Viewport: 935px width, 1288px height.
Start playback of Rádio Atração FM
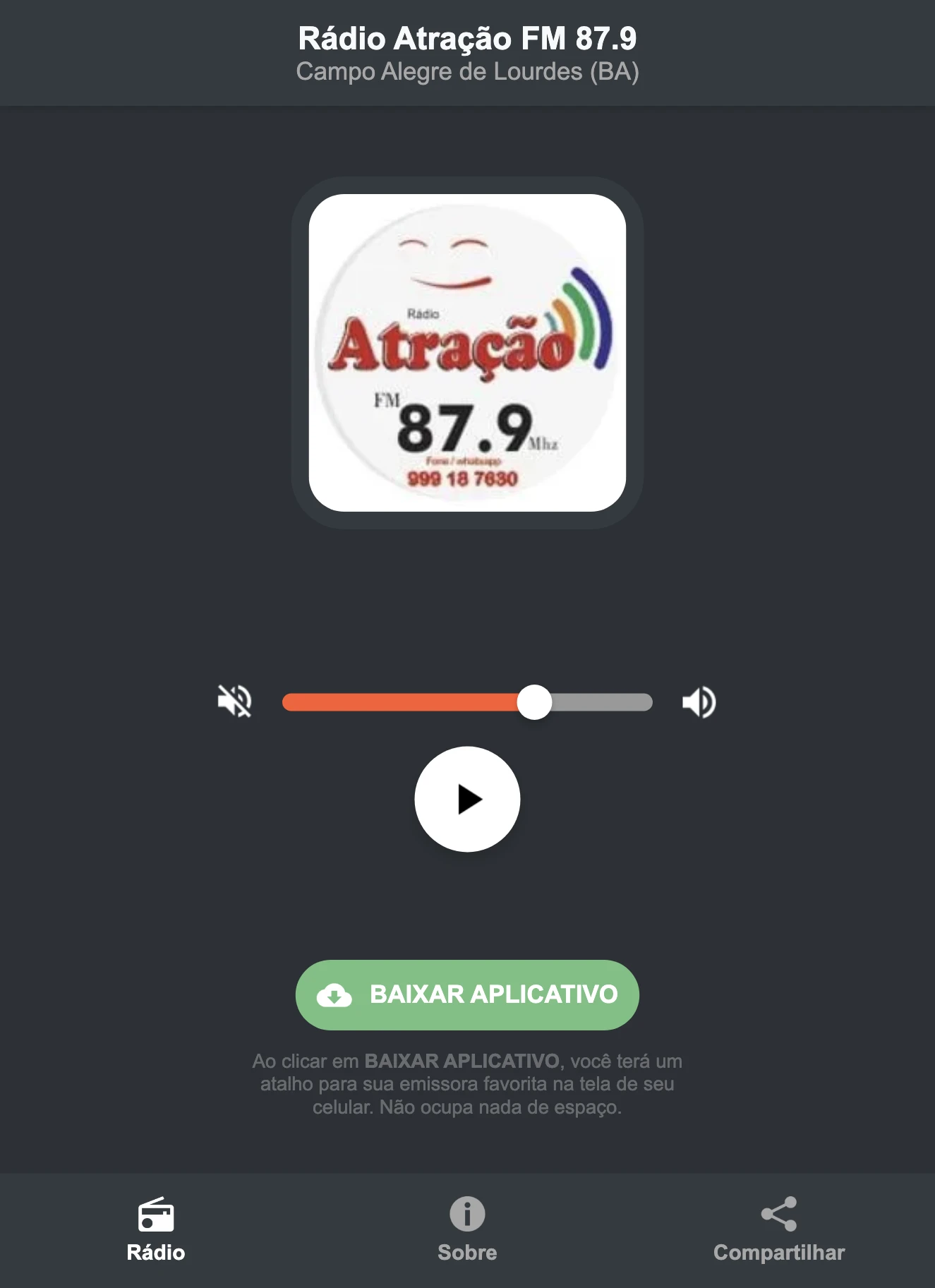[x=467, y=798]
